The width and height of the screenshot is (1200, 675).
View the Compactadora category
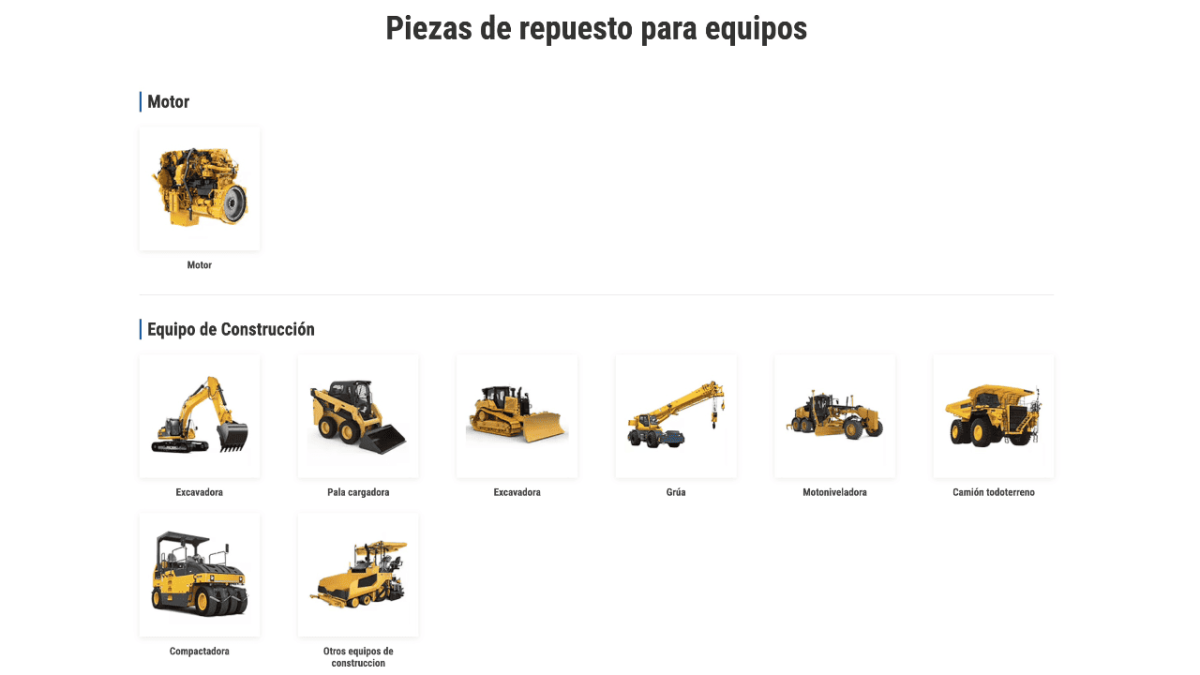click(199, 575)
